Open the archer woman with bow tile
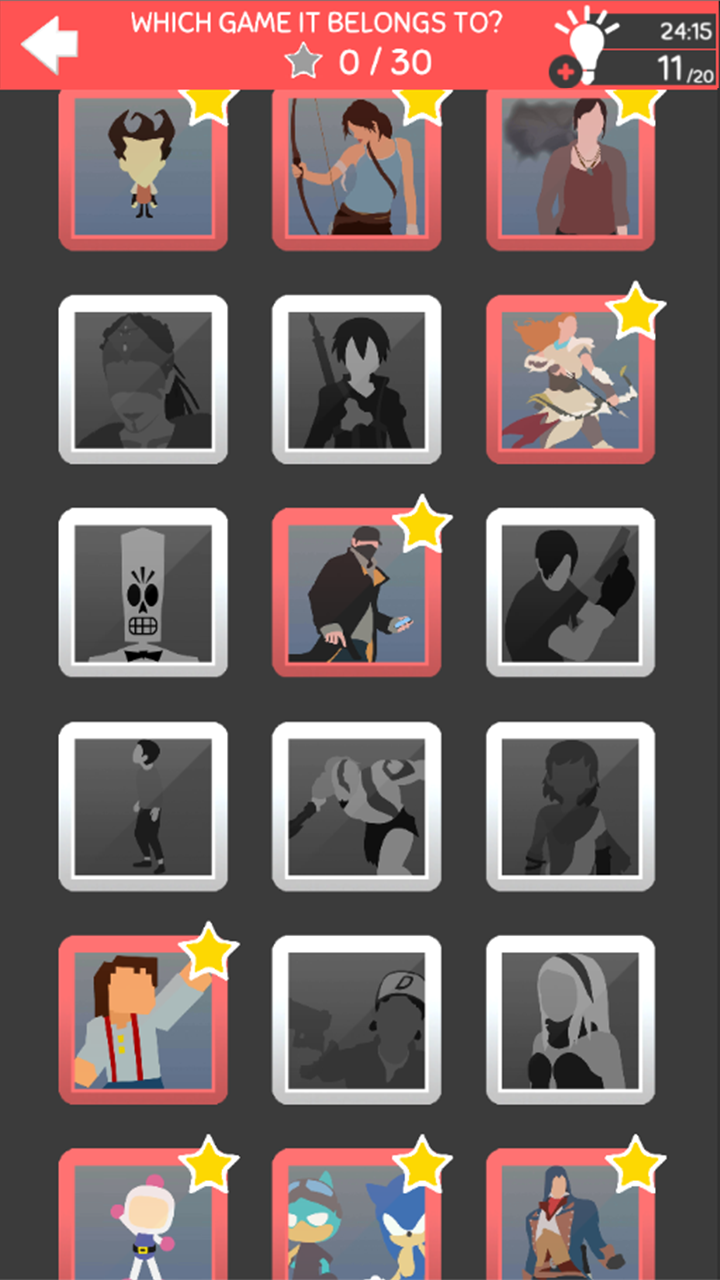 [x=357, y=169]
